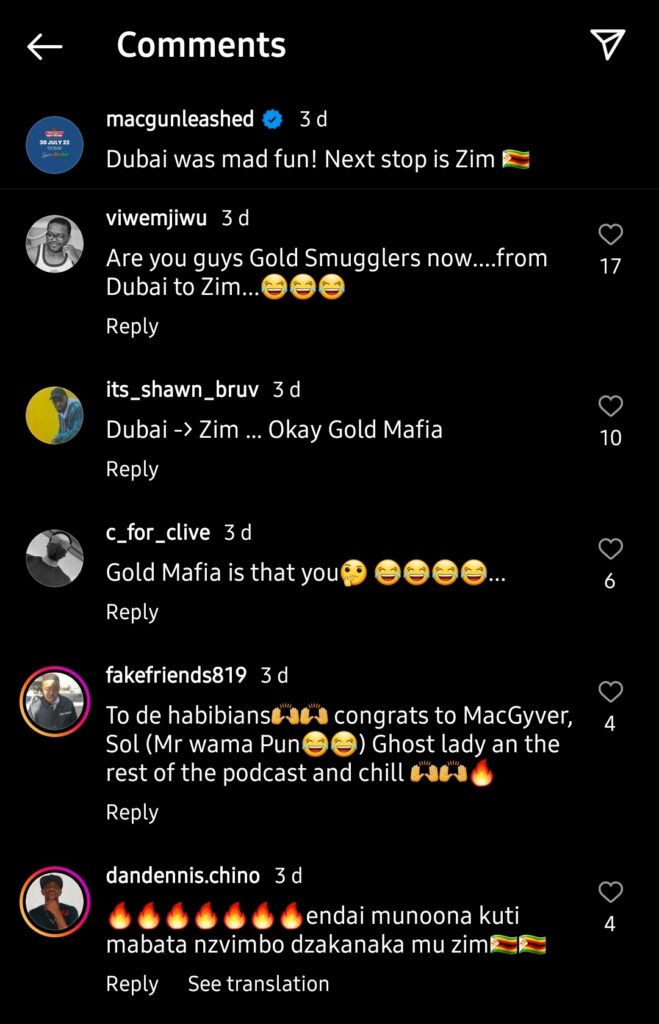Open c_for_clive's profile via username
Screen dimensions: 659x1024
tap(158, 533)
